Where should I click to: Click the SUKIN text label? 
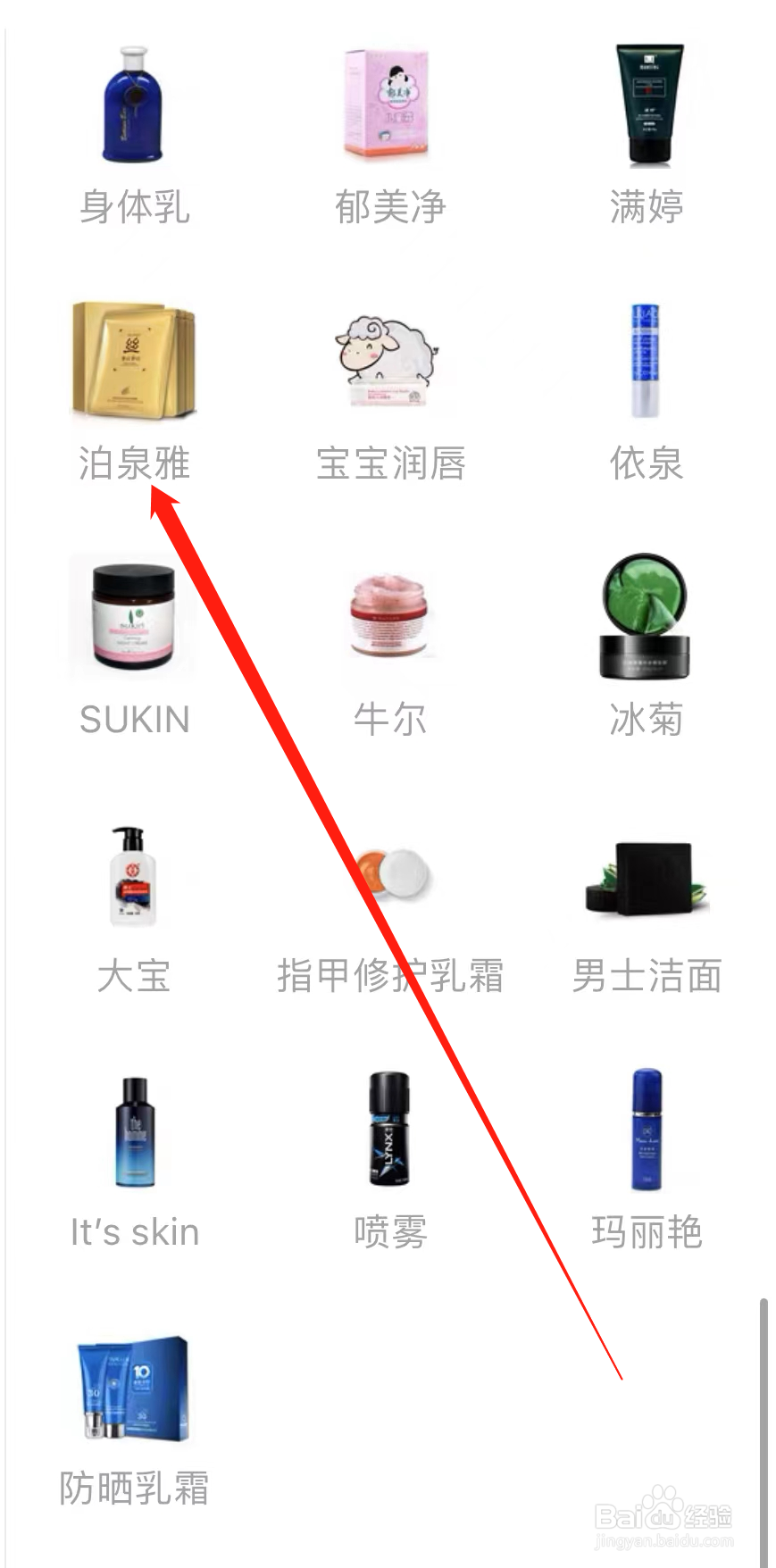coord(134,719)
